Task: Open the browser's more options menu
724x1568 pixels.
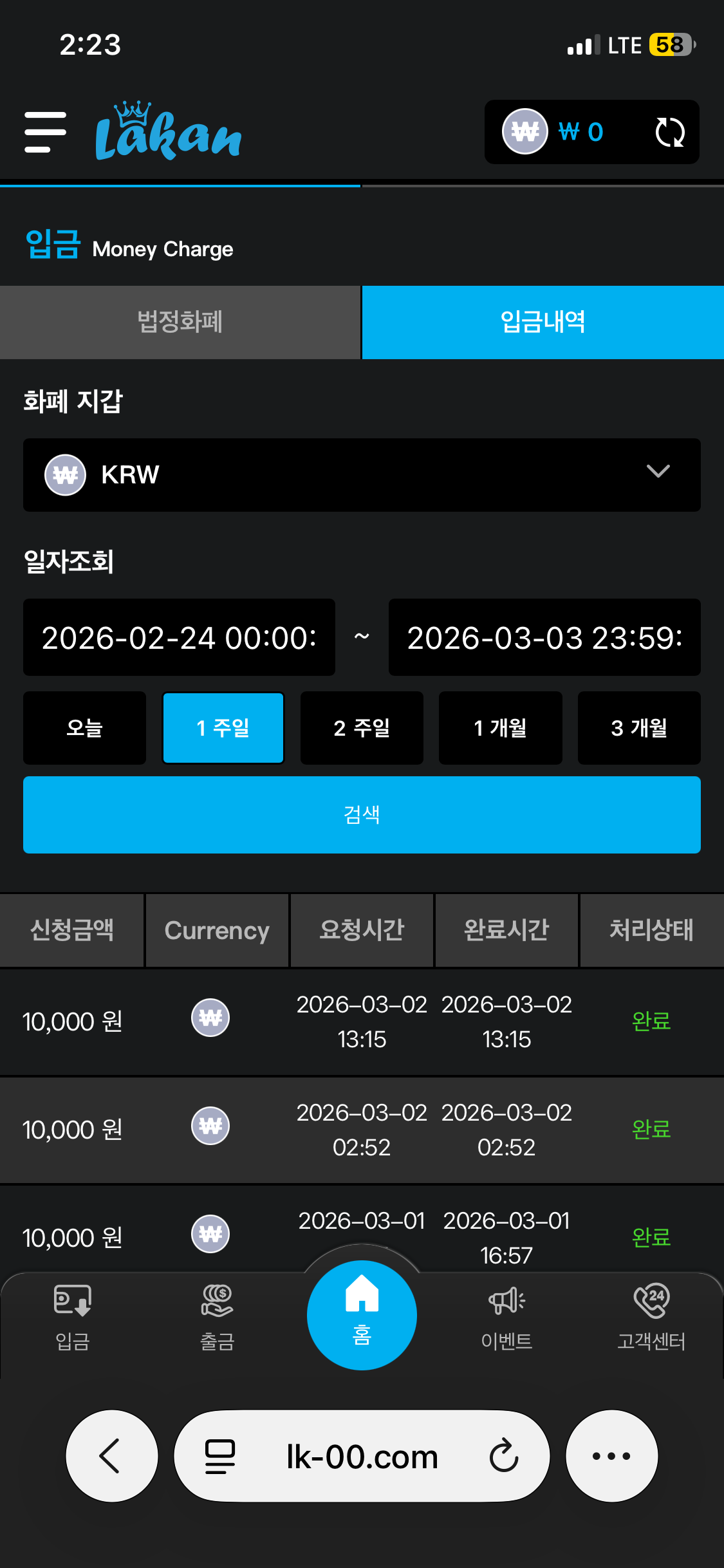Action: [611, 1456]
